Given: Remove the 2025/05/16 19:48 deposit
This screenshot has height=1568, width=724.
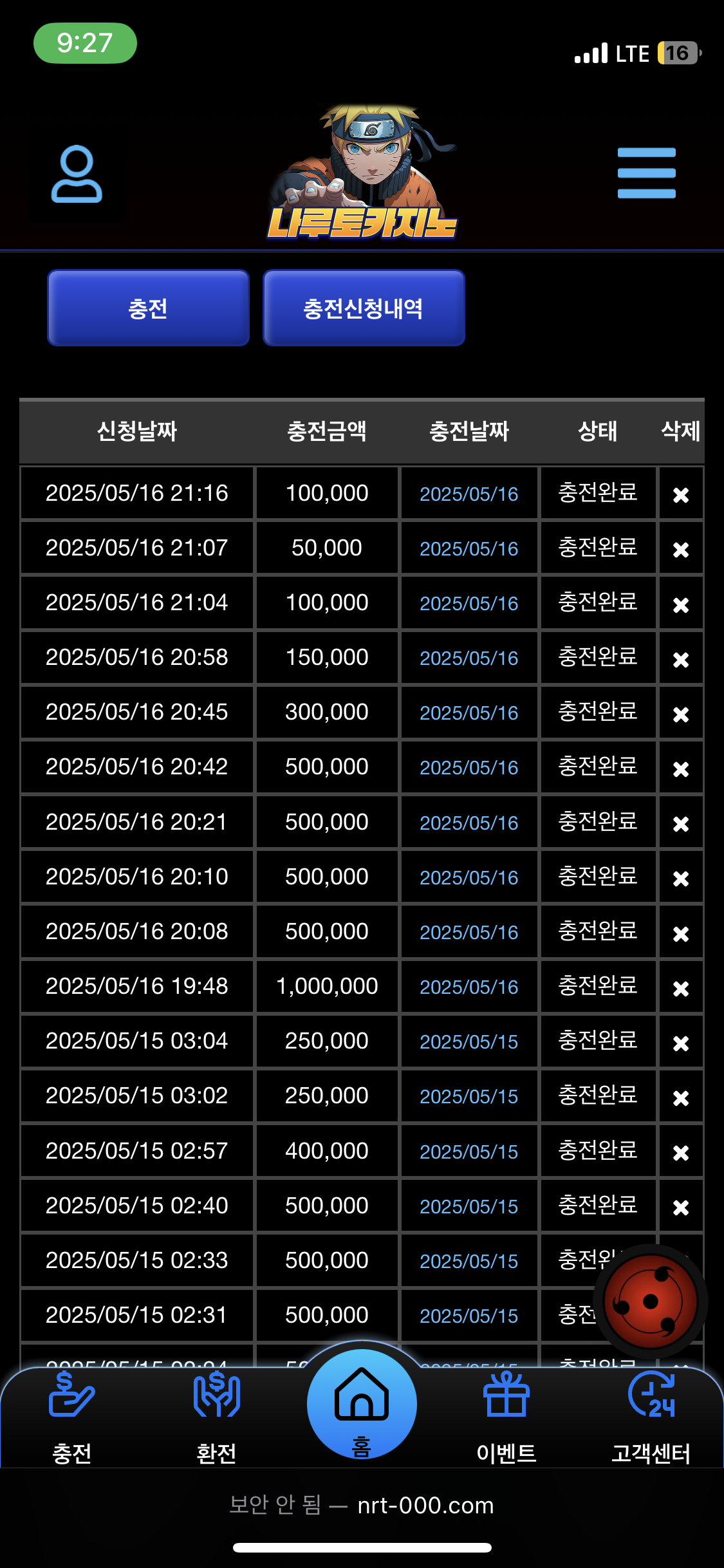Looking at the screenshot, I should pyautogui.click(x=681, y=988).
